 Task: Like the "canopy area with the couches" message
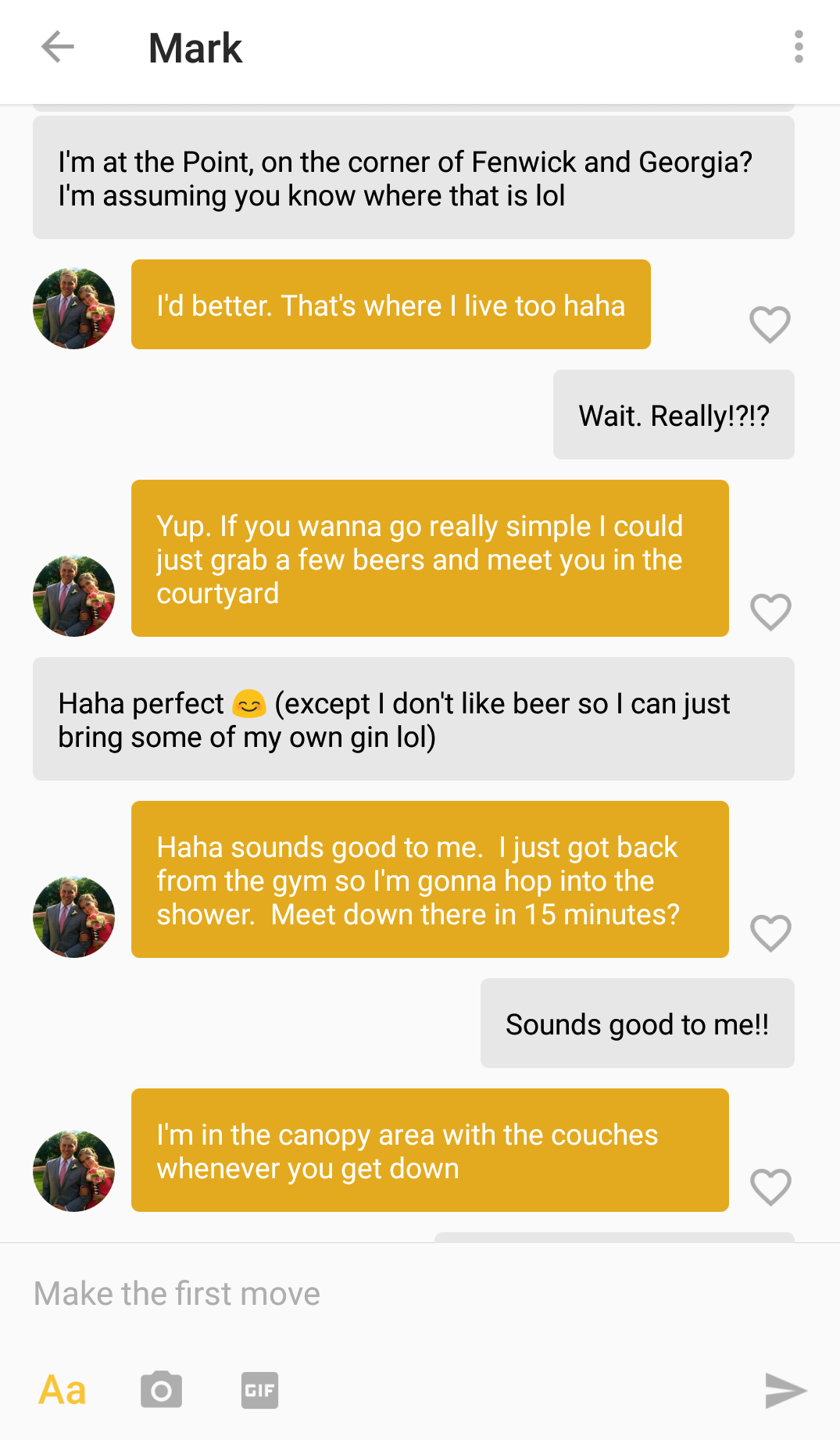click(x=770, y=1187)
